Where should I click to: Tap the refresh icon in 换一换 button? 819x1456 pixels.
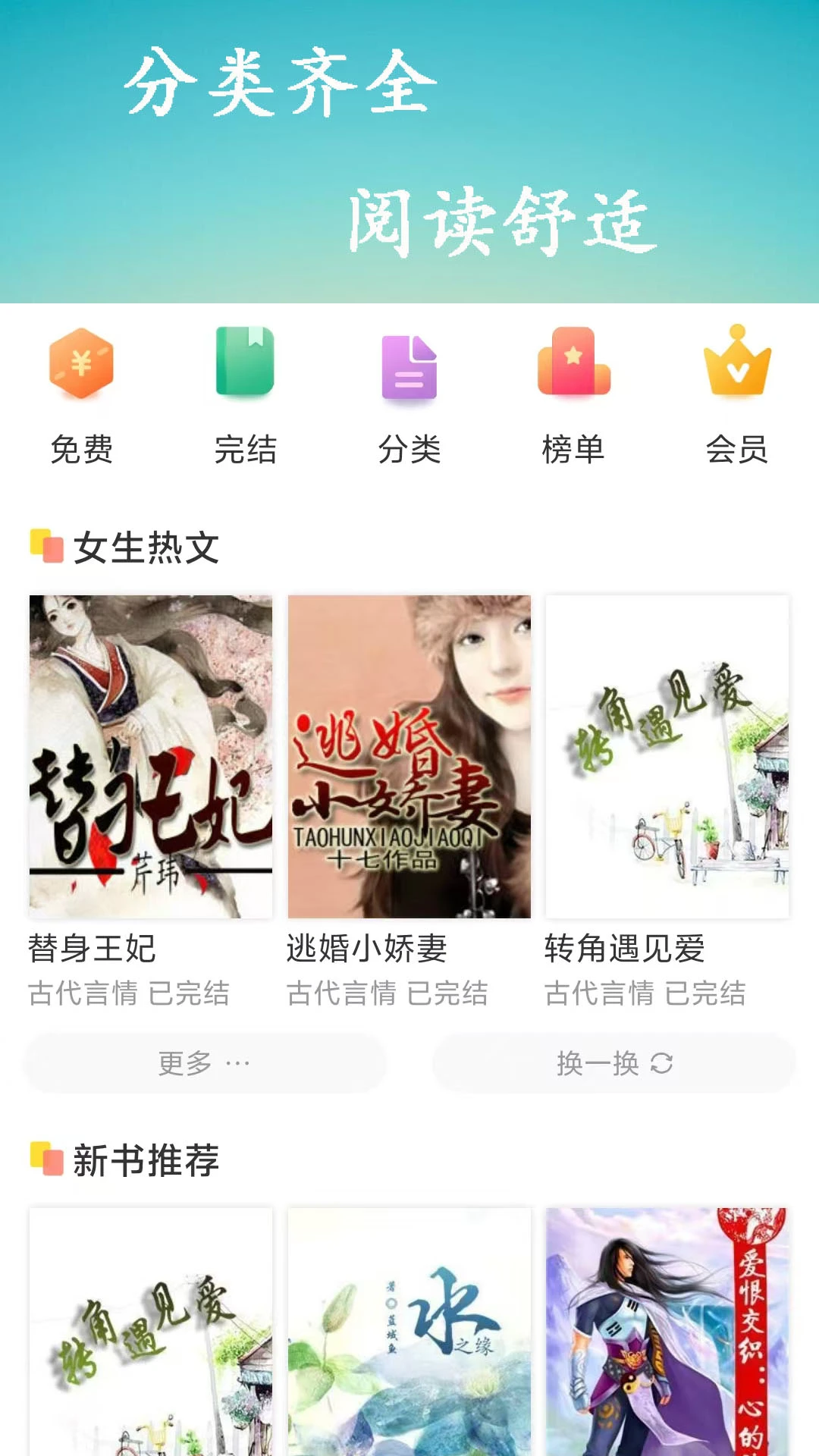pyautogui.click(x=663, y=1062)
